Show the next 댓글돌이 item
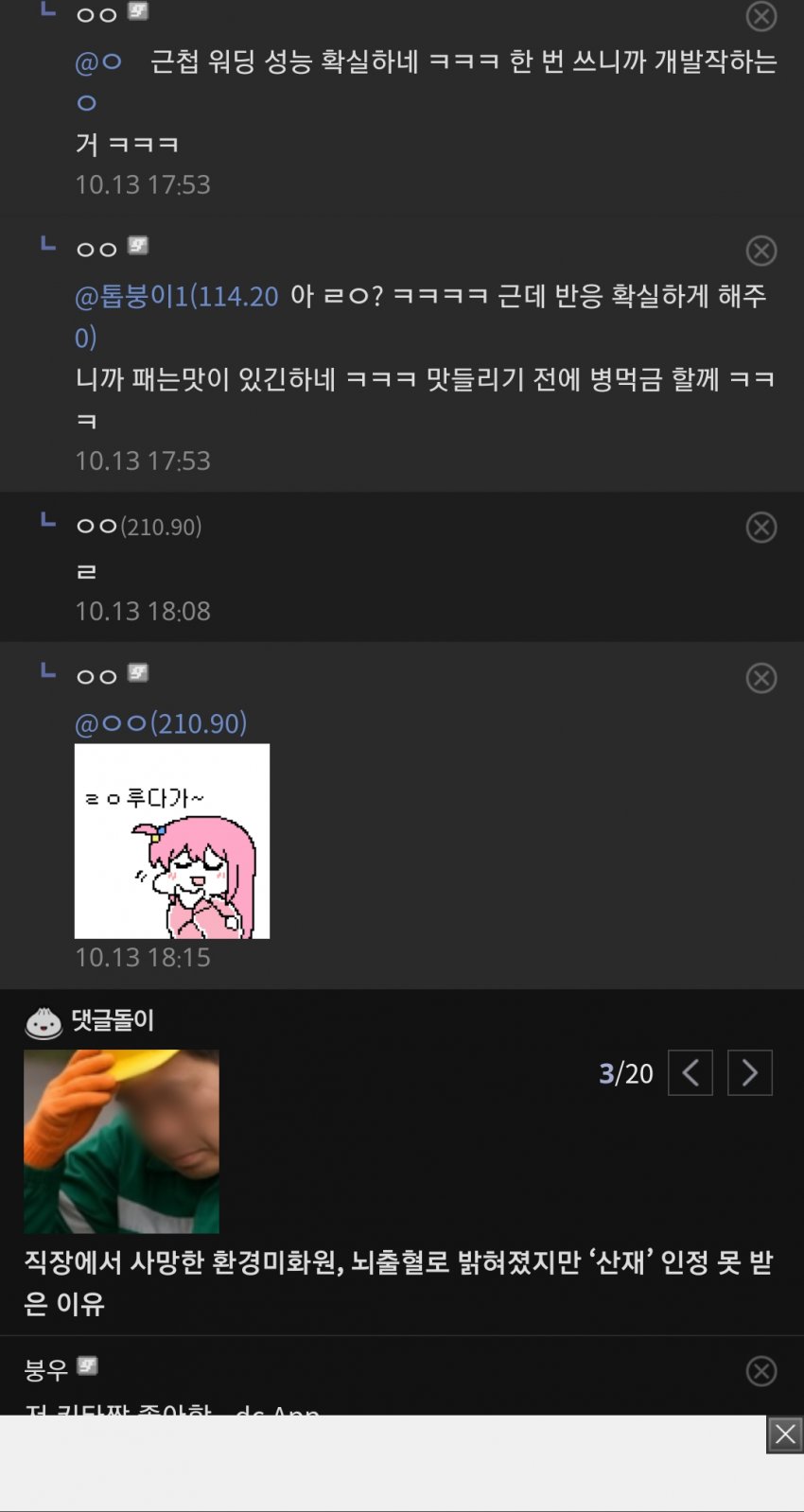Image resolution: width=804 pixels, height=1512 pixels. [749, 1073]
